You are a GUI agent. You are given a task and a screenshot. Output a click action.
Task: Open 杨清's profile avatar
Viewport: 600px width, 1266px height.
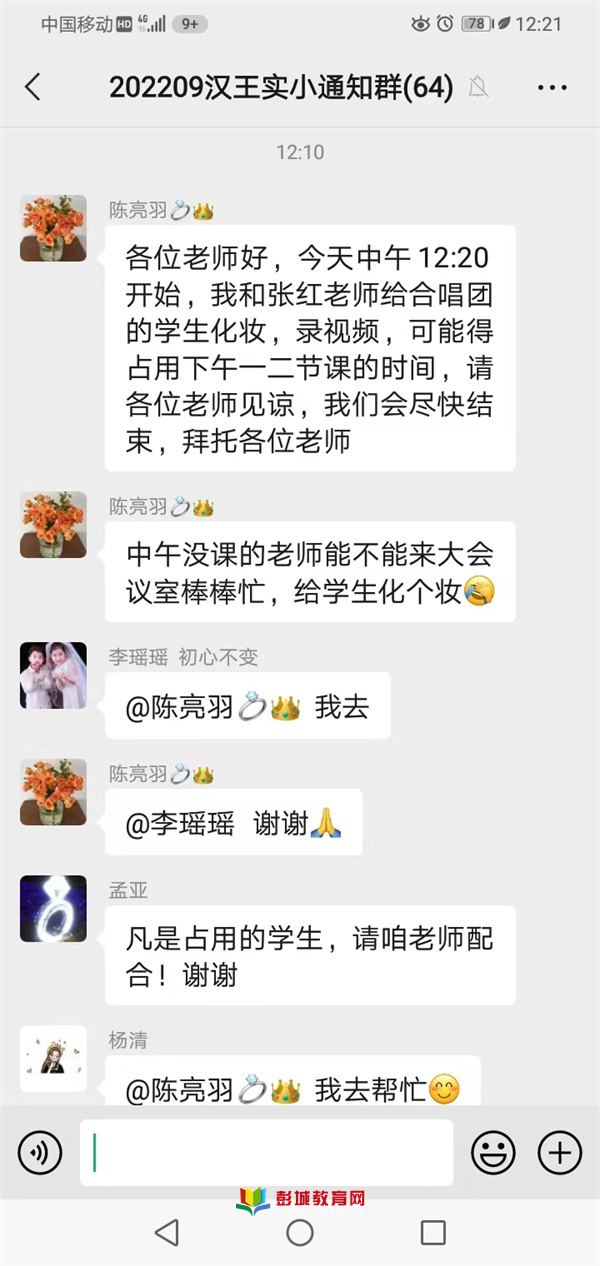tap(53, 1058)
